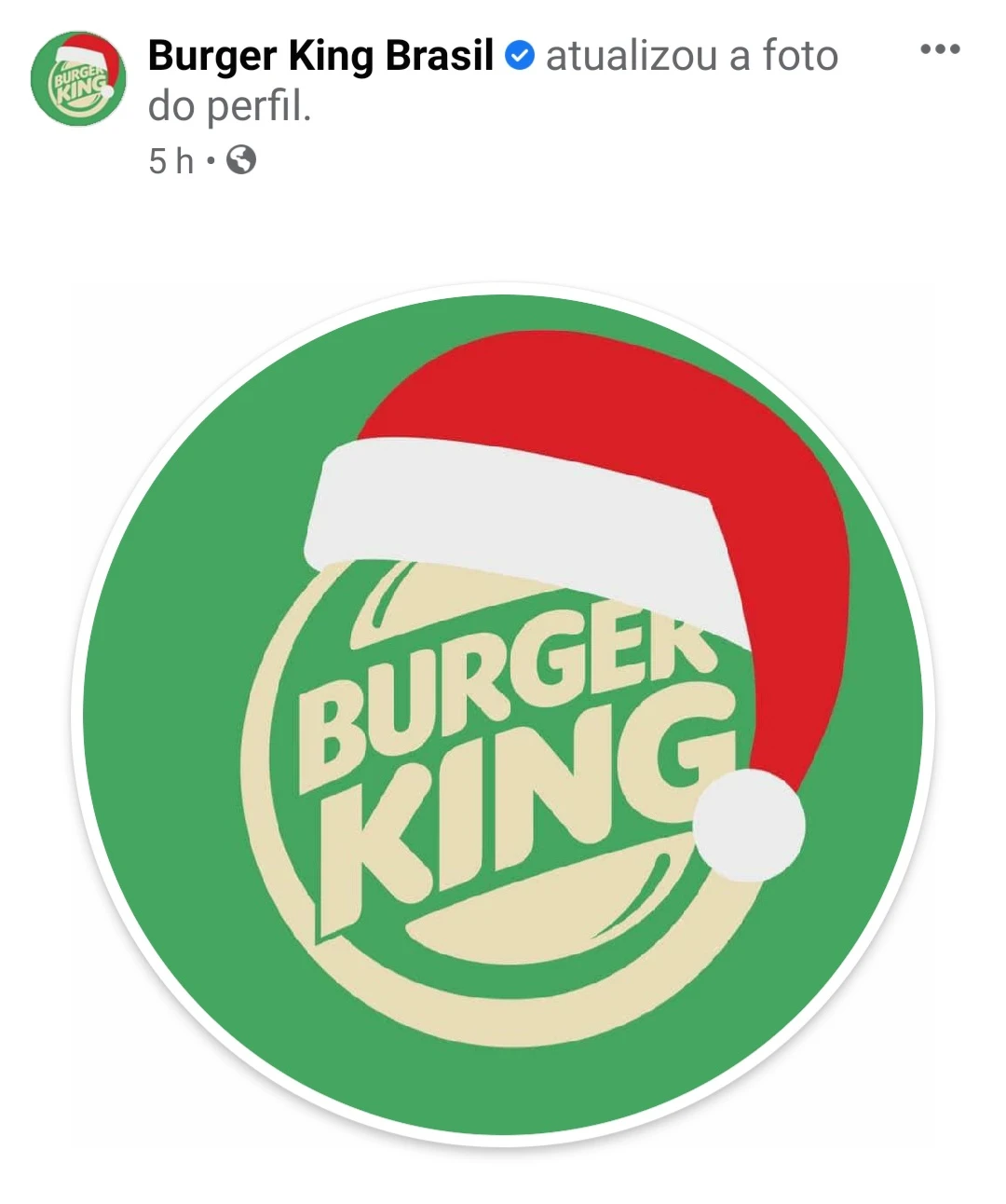View the updated profile photo full screen

(x=503, y=716)
